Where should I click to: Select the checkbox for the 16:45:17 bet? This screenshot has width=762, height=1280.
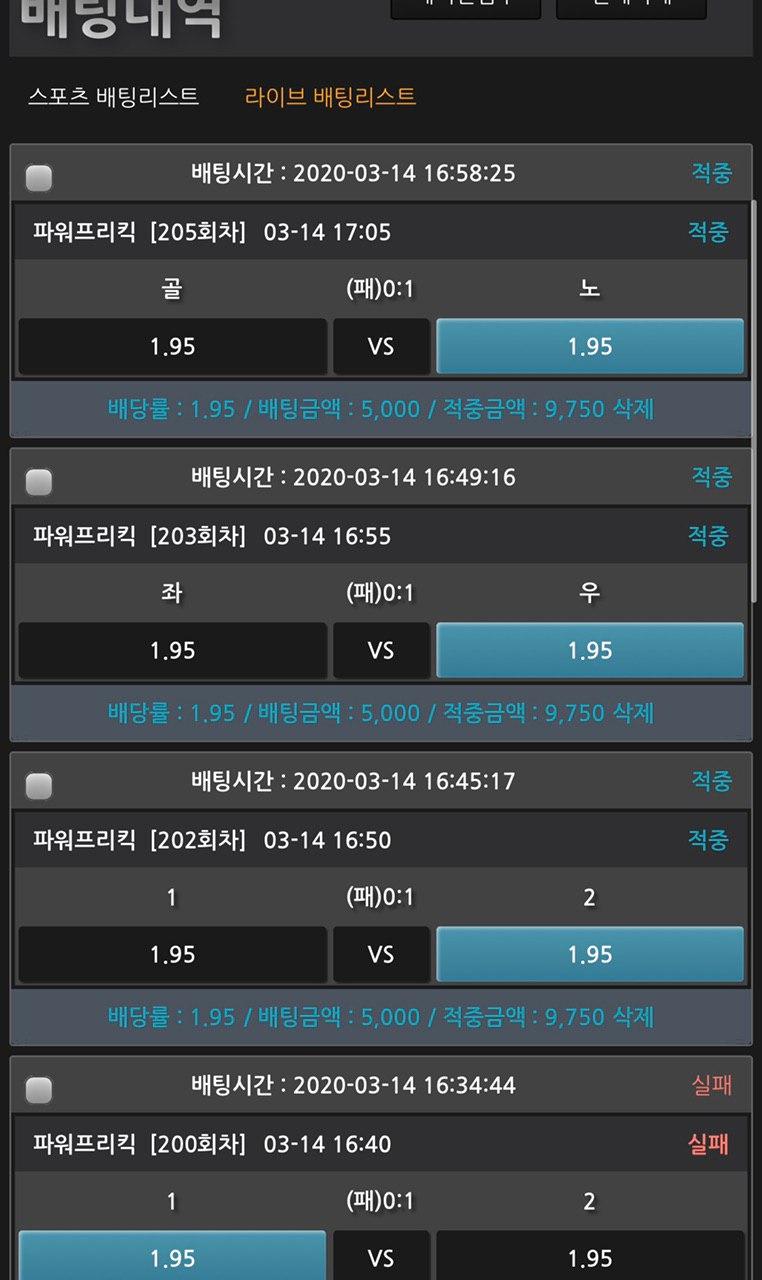tap(39, 786)
